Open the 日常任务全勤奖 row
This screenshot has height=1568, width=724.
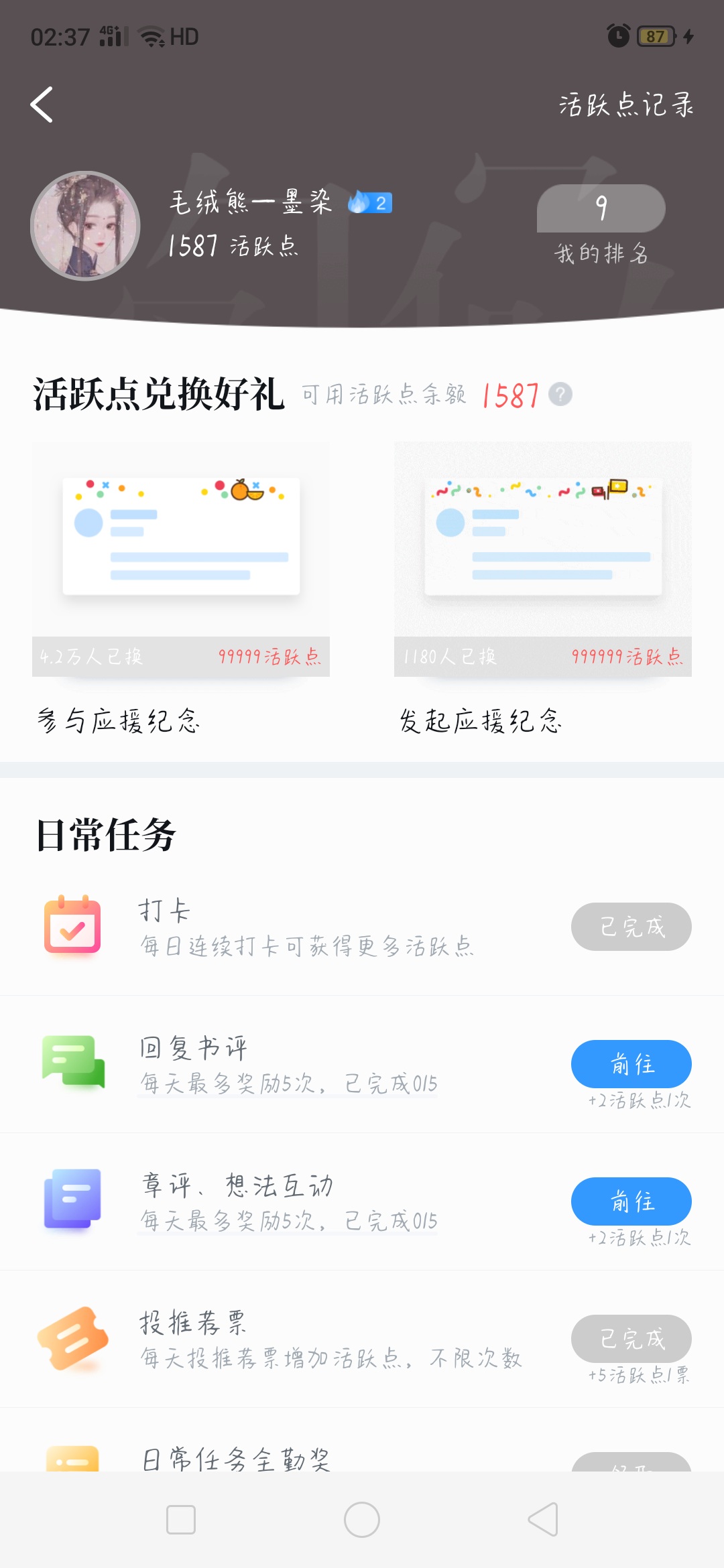point(362,1449)
